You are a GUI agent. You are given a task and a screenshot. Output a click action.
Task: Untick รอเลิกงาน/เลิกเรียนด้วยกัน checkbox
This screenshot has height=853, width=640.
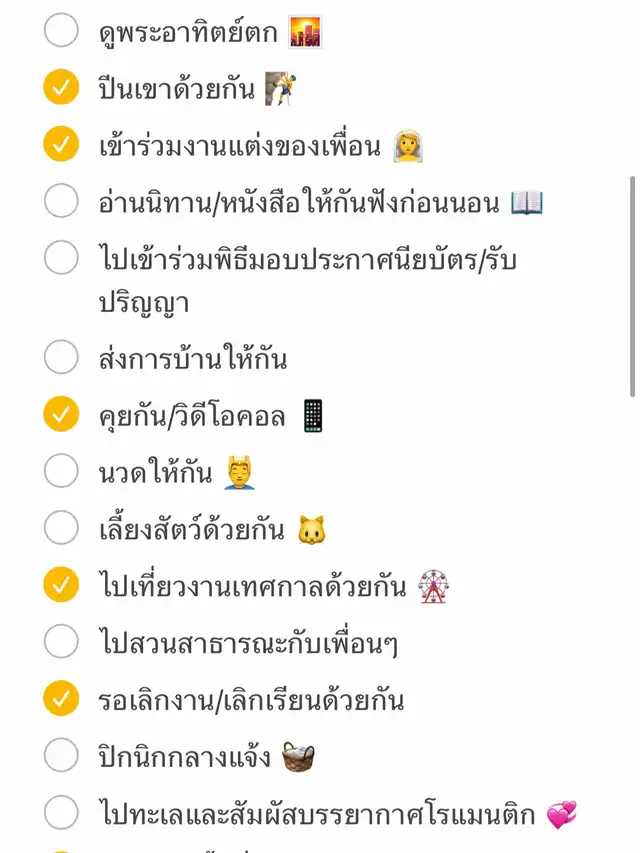[x=61, y=698]
